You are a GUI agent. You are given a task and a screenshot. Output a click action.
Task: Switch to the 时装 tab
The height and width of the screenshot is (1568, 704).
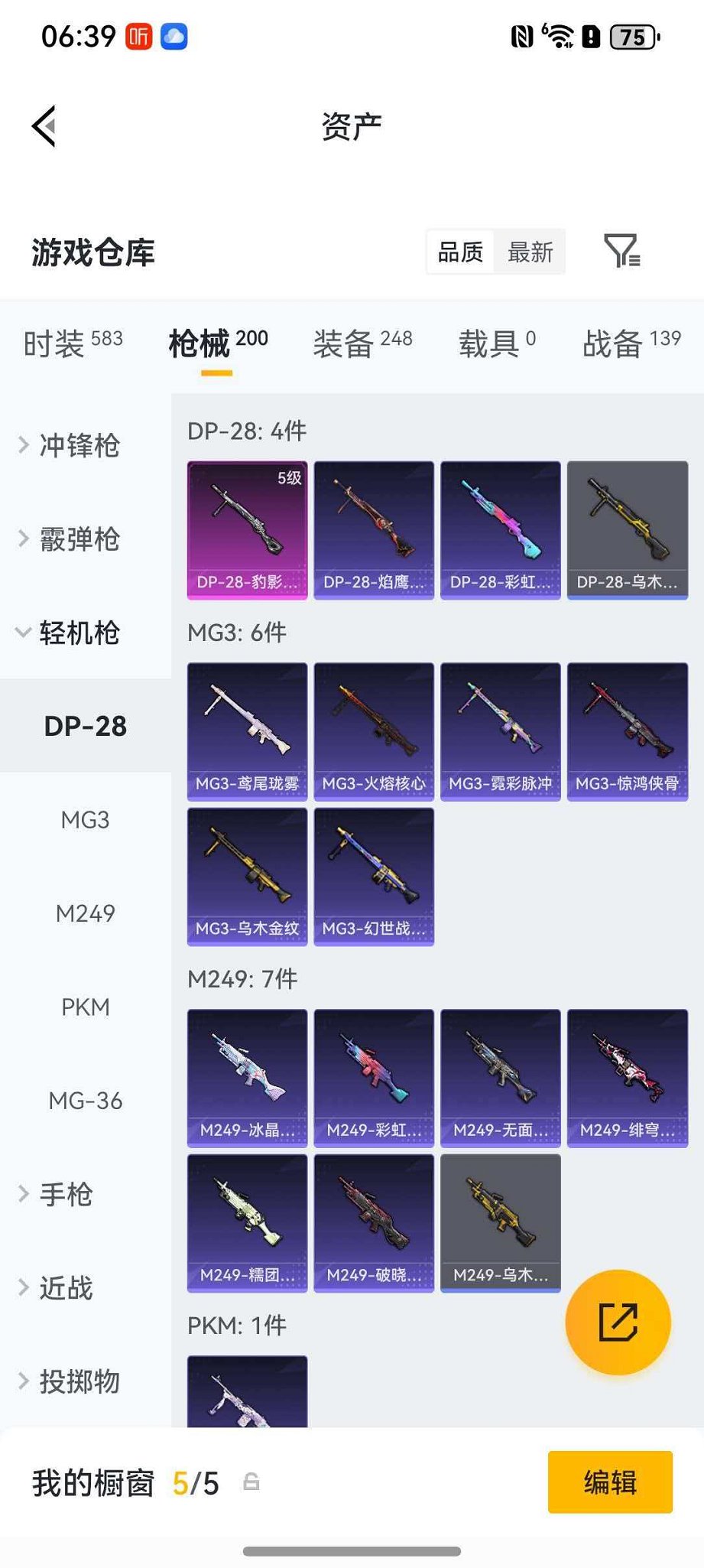(x=73, y=343)
